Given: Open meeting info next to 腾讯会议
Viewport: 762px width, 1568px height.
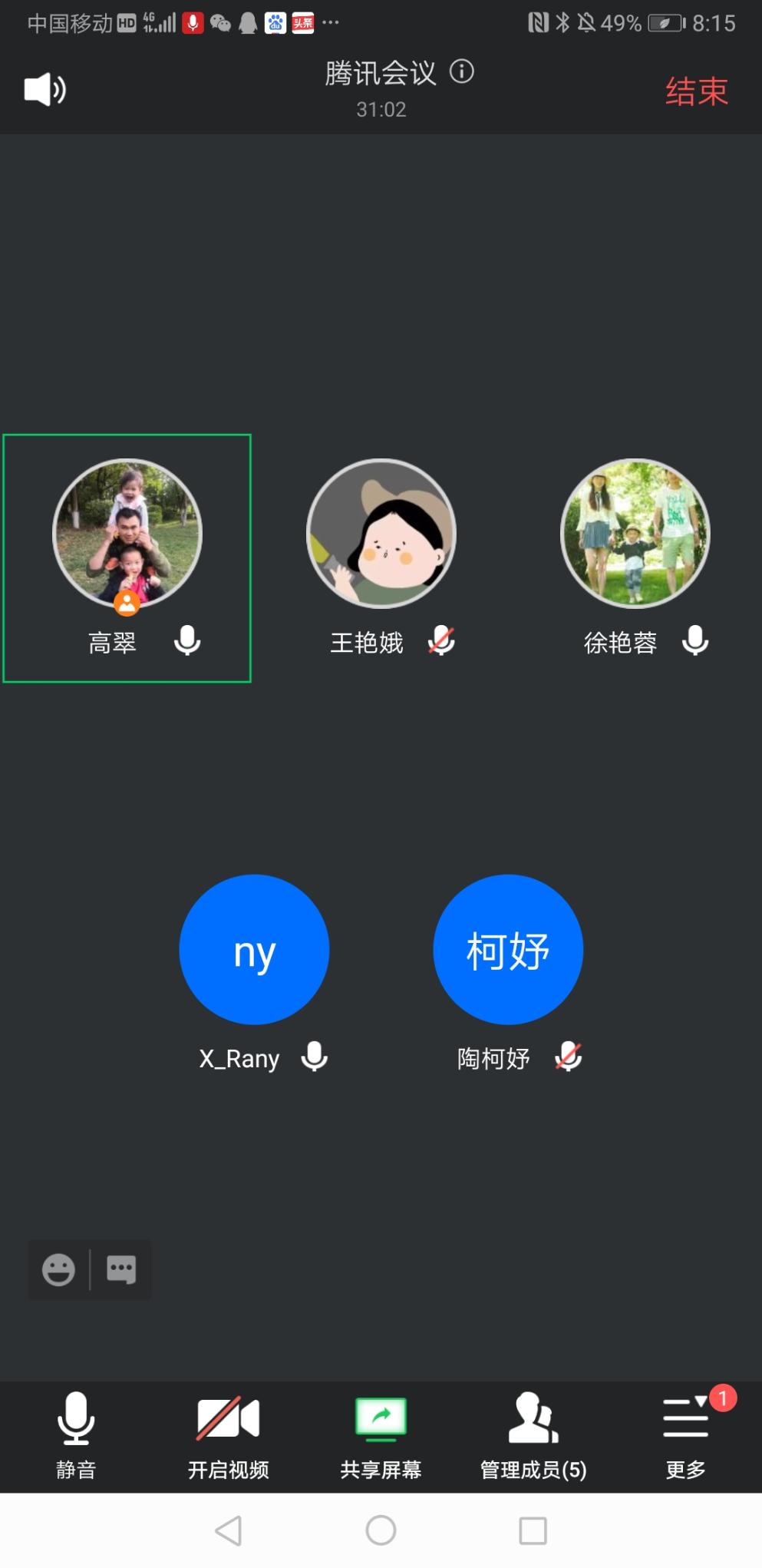Looking at the screenshot, I should pyautogui.click(x=461, y=72).
